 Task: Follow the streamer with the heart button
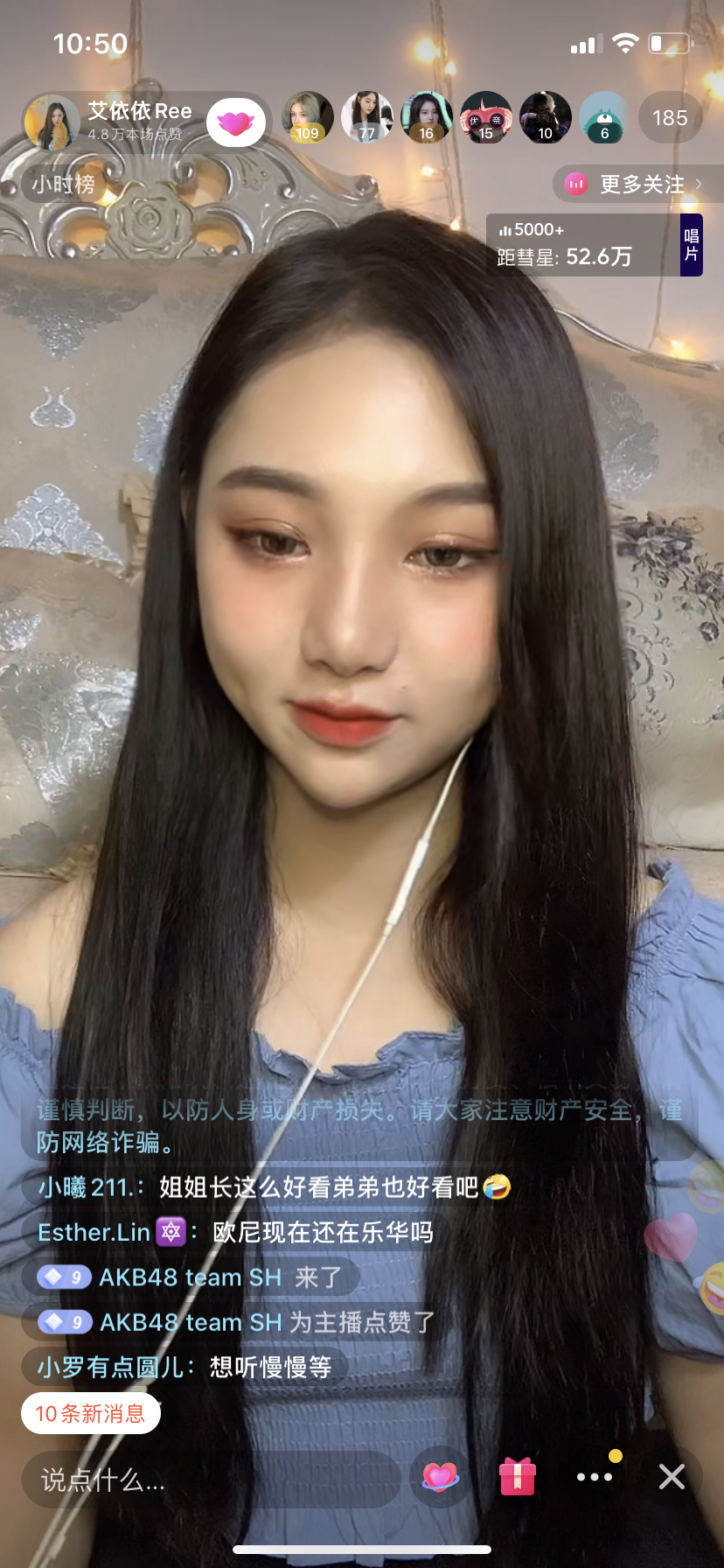coord(235,122)
